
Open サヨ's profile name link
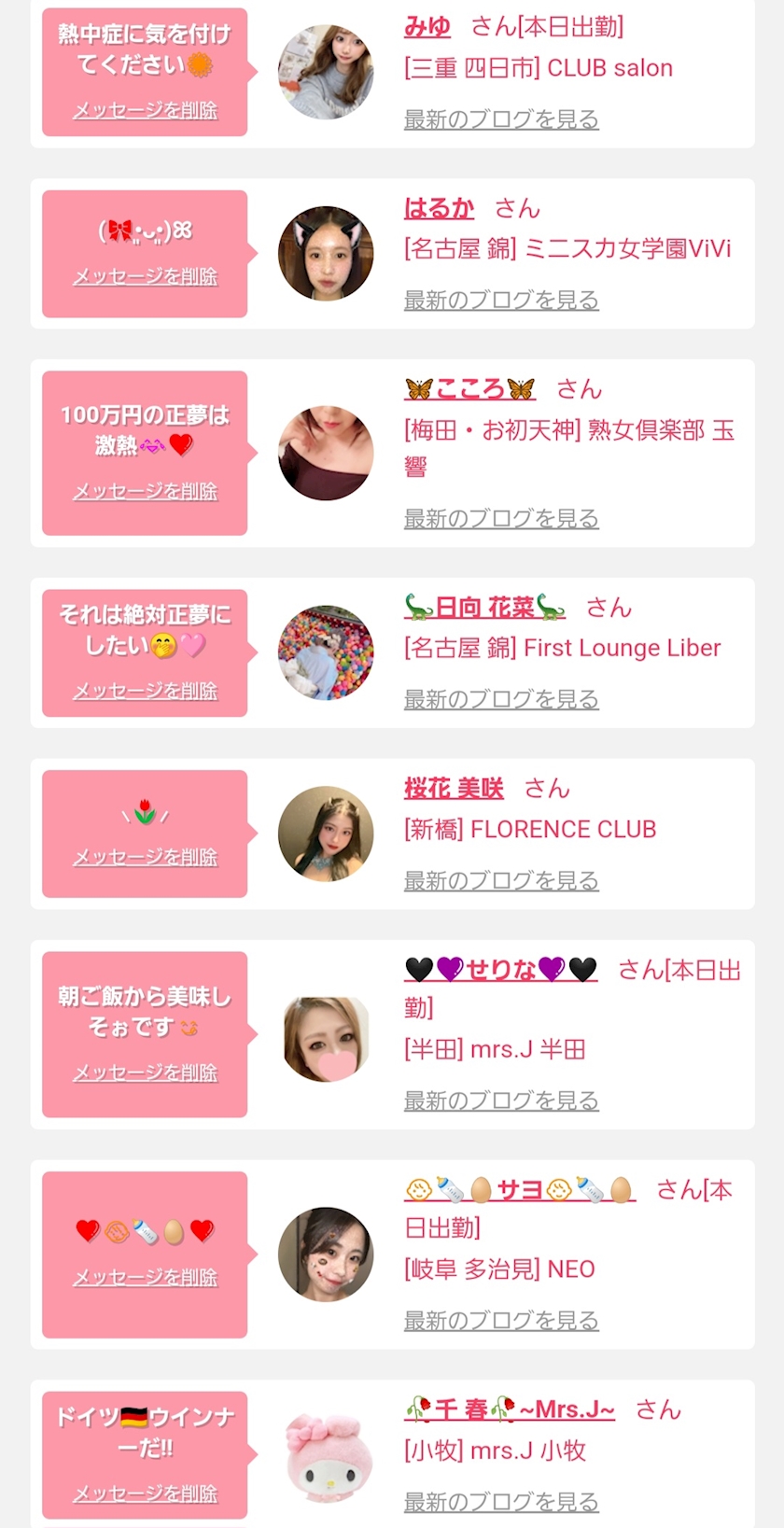[x=520, y=1190]
